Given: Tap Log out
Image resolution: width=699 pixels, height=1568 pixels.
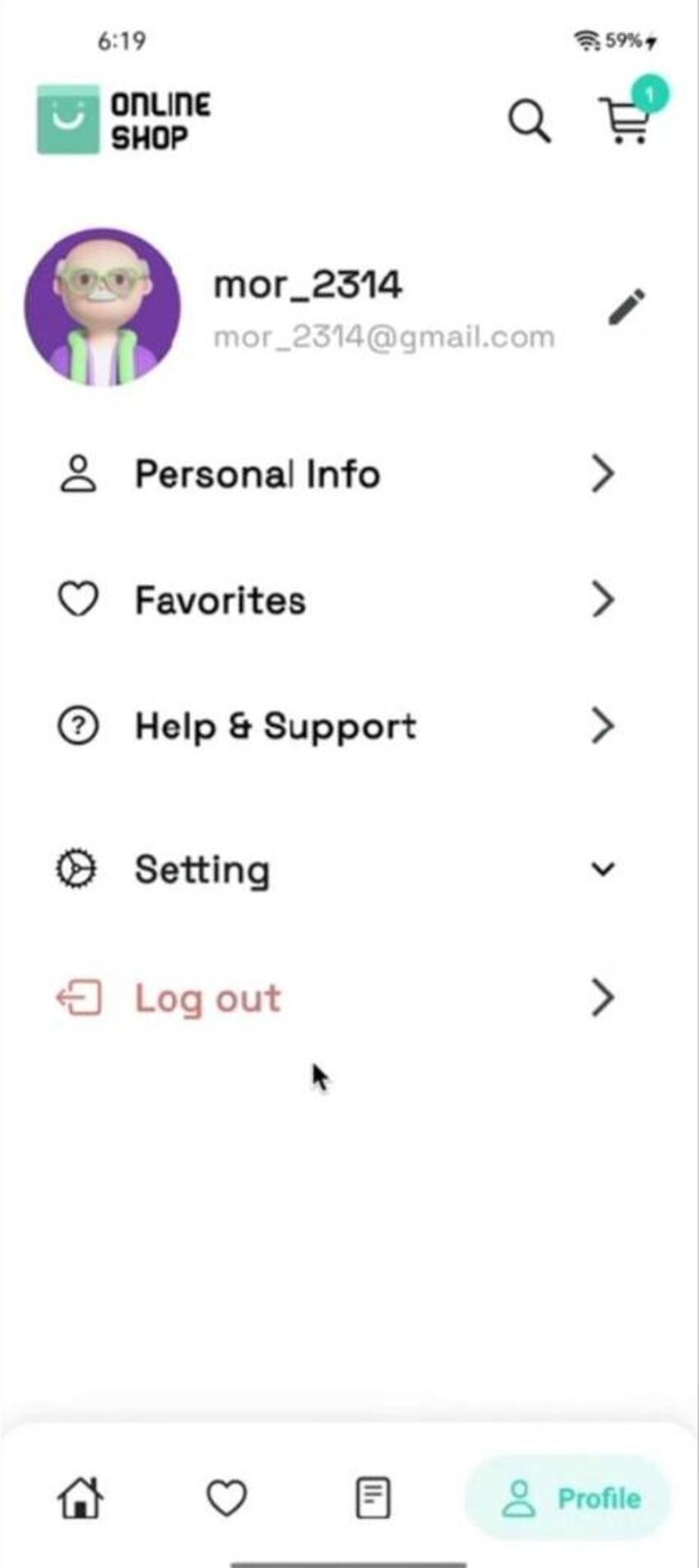Looking at the screenshot, I should [337, 998].
